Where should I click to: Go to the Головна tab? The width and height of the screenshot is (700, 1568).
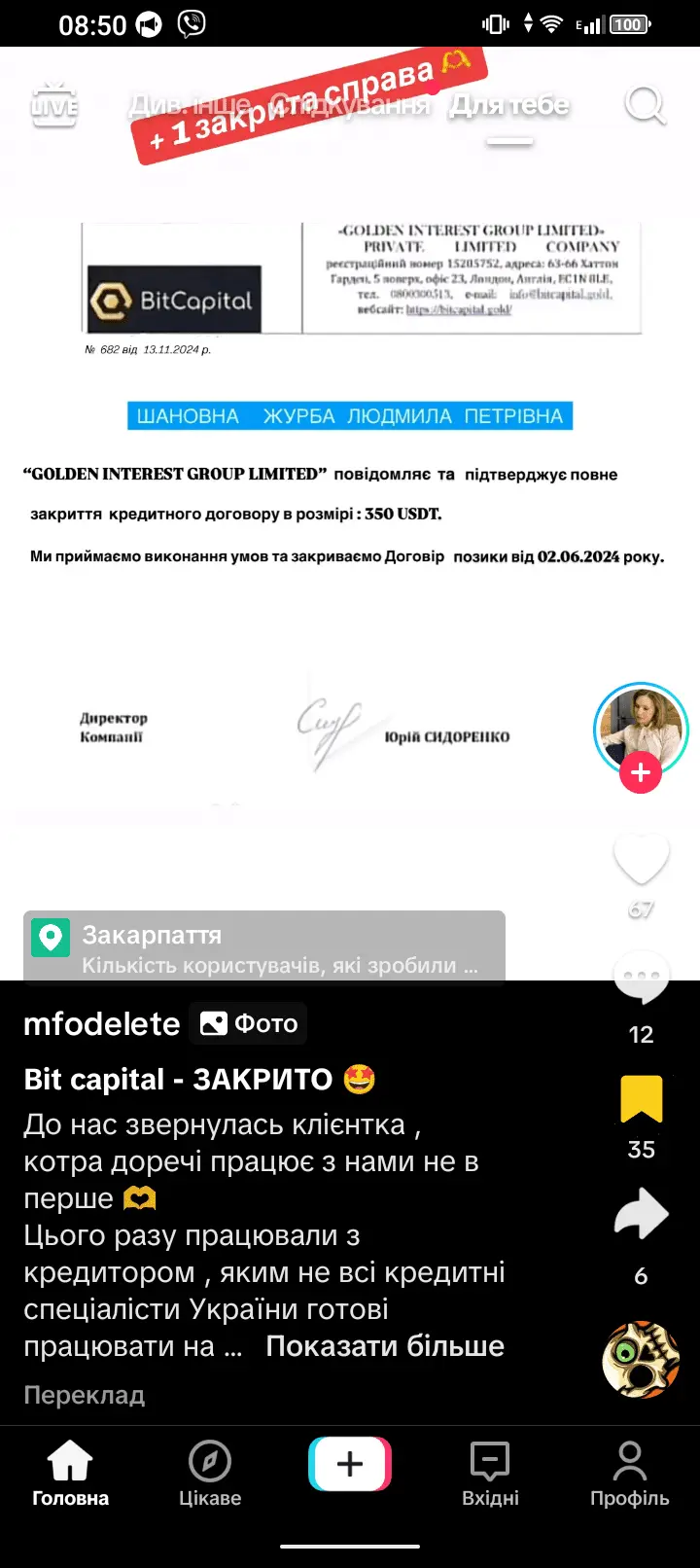tap(70, 1474)
